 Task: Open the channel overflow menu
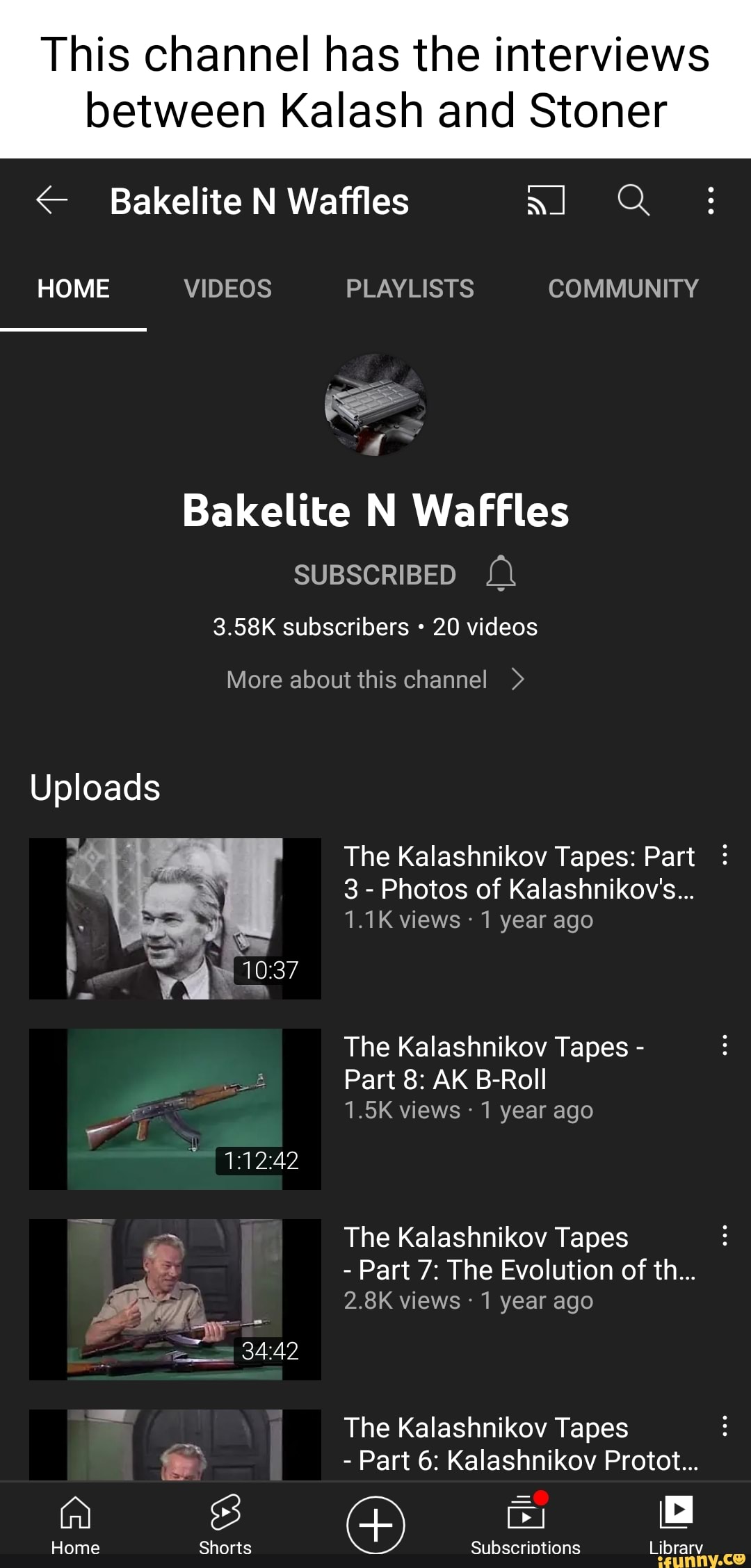tap(710, 201)
